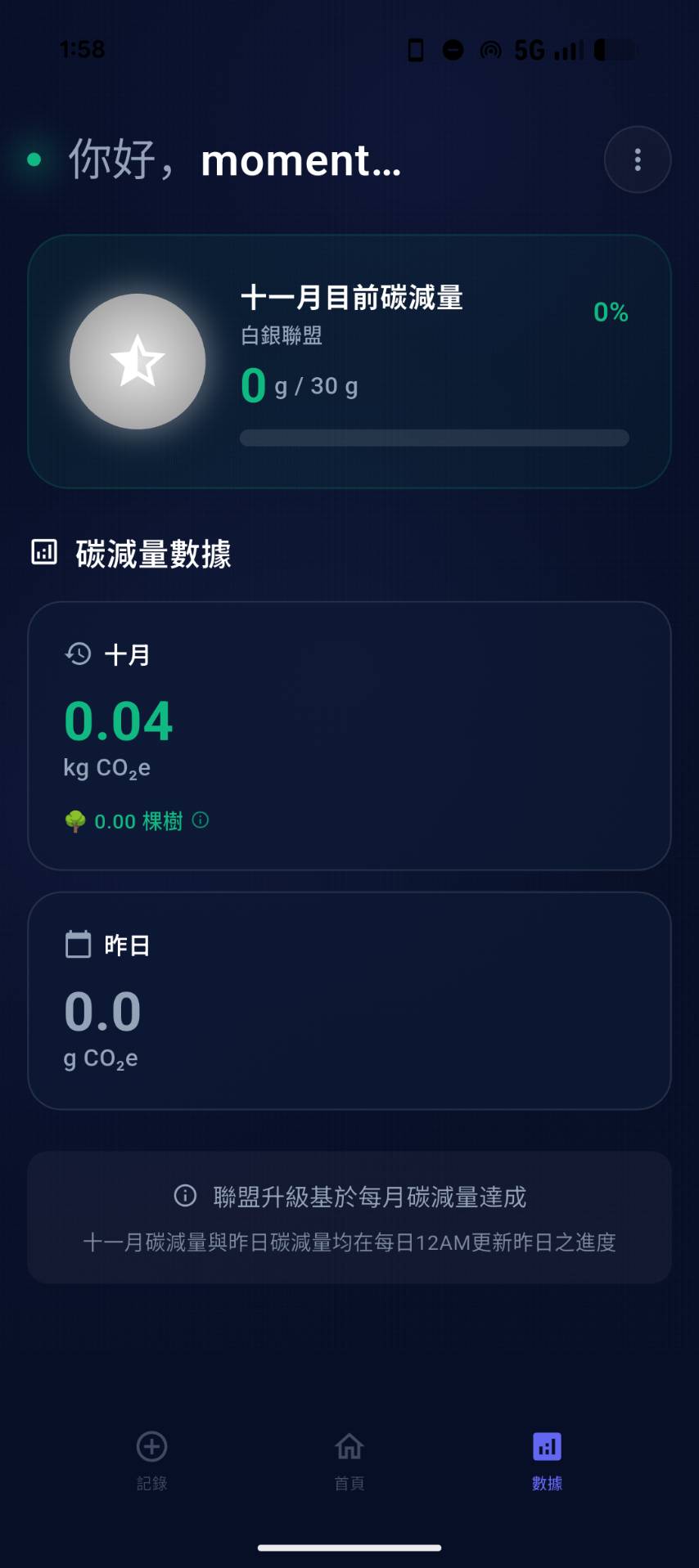This screenshot has width=699, height=1568.
Task: Select the bar chart icon beside 碳減量數據
Action: 42,553
